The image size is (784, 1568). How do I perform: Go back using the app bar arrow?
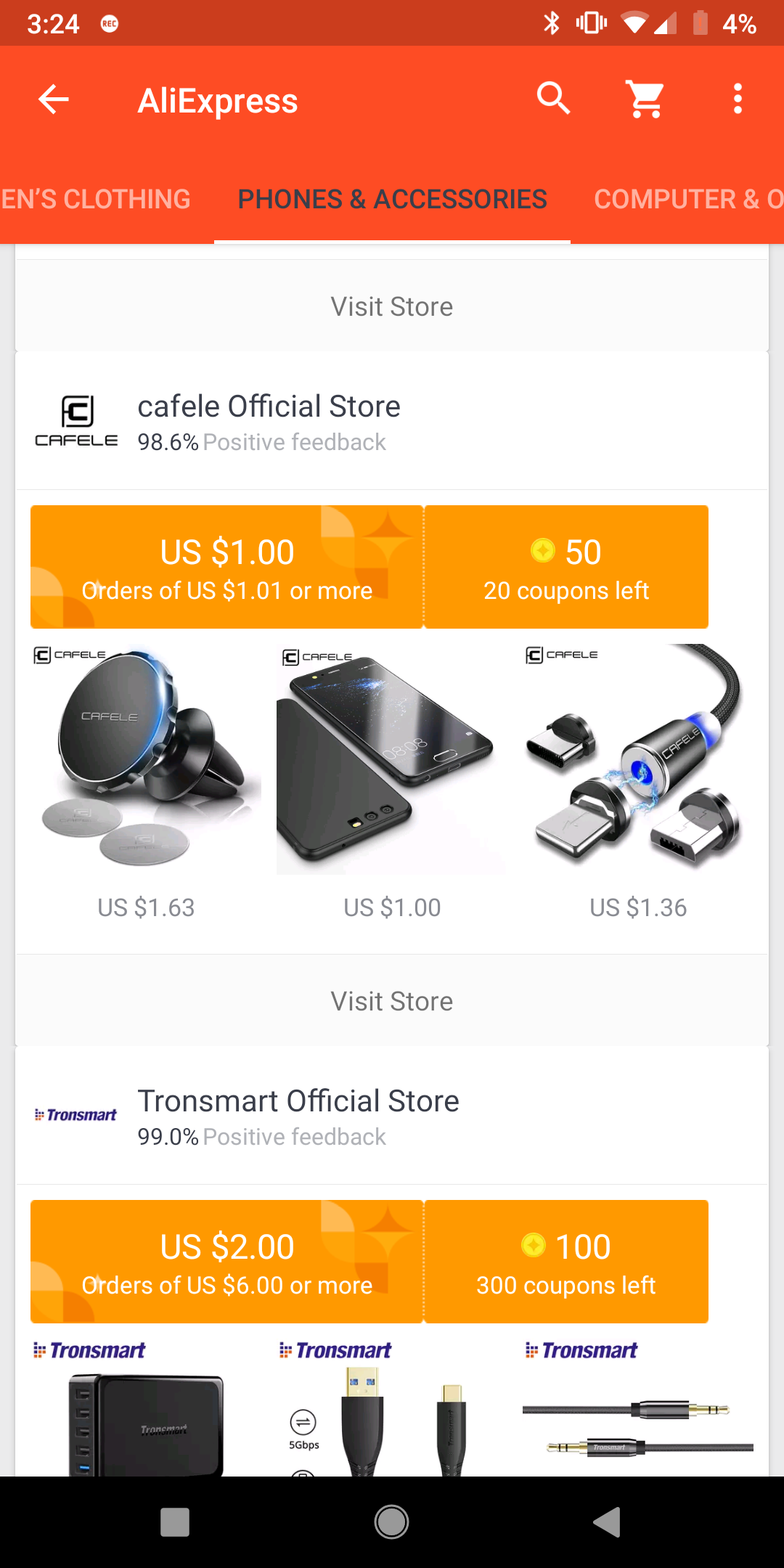pos(54,99)
